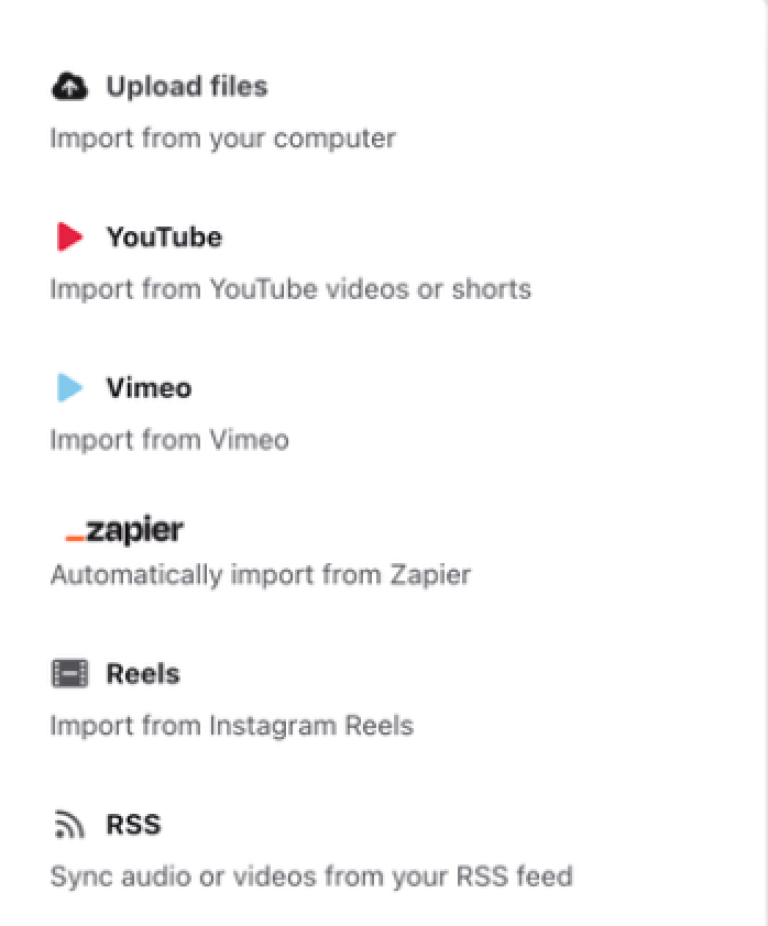This screenshot has height=926, width=768.
Task: Choose YouTube as import source
Action: [164, 238]
